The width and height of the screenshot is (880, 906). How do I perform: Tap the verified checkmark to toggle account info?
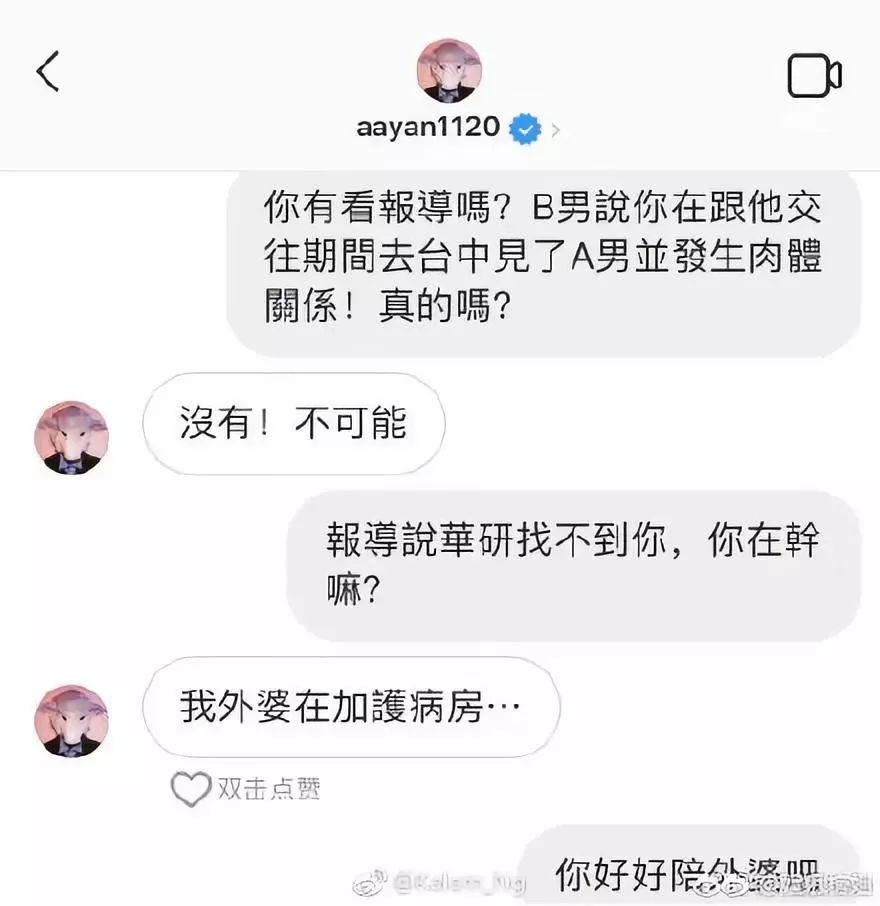click(x=524, y=127)
